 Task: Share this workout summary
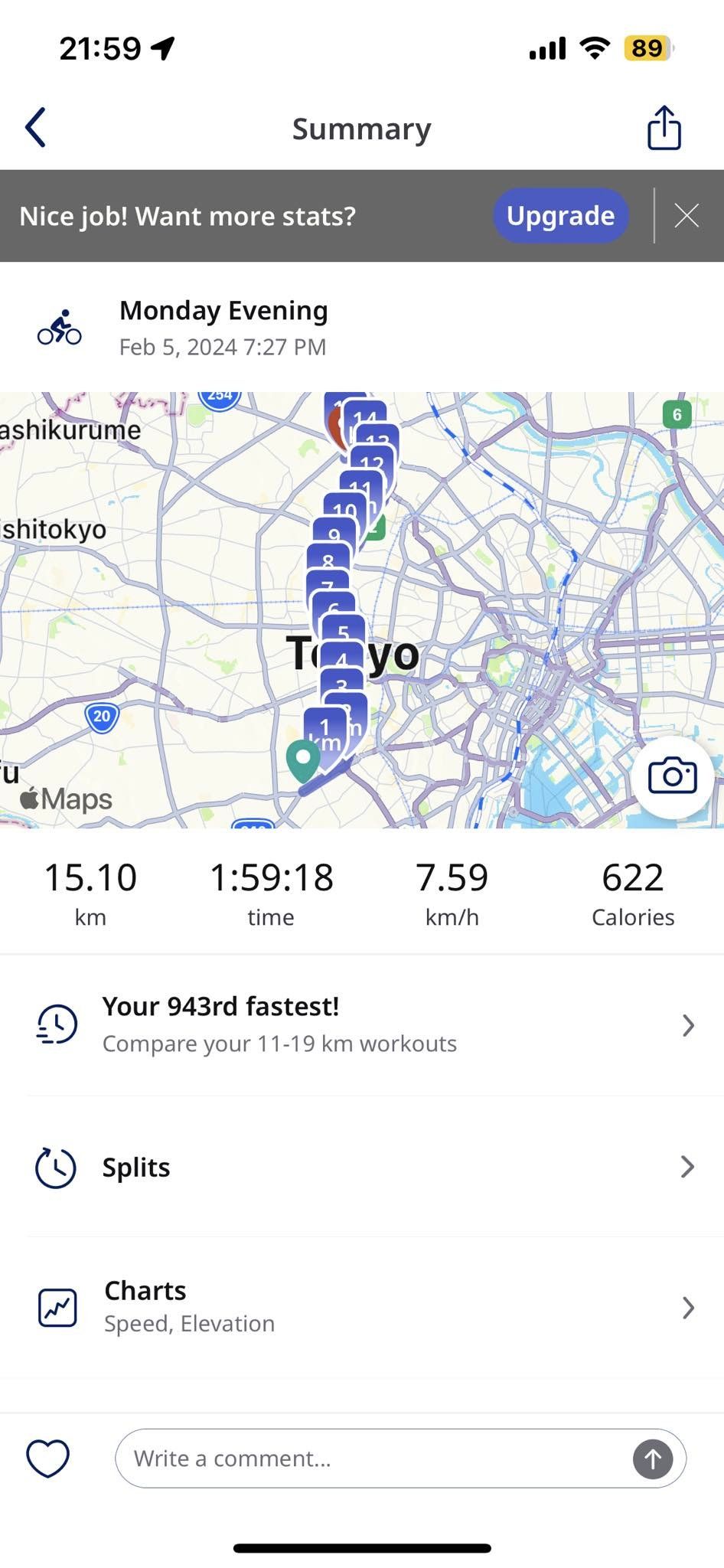tap(664, 127)
